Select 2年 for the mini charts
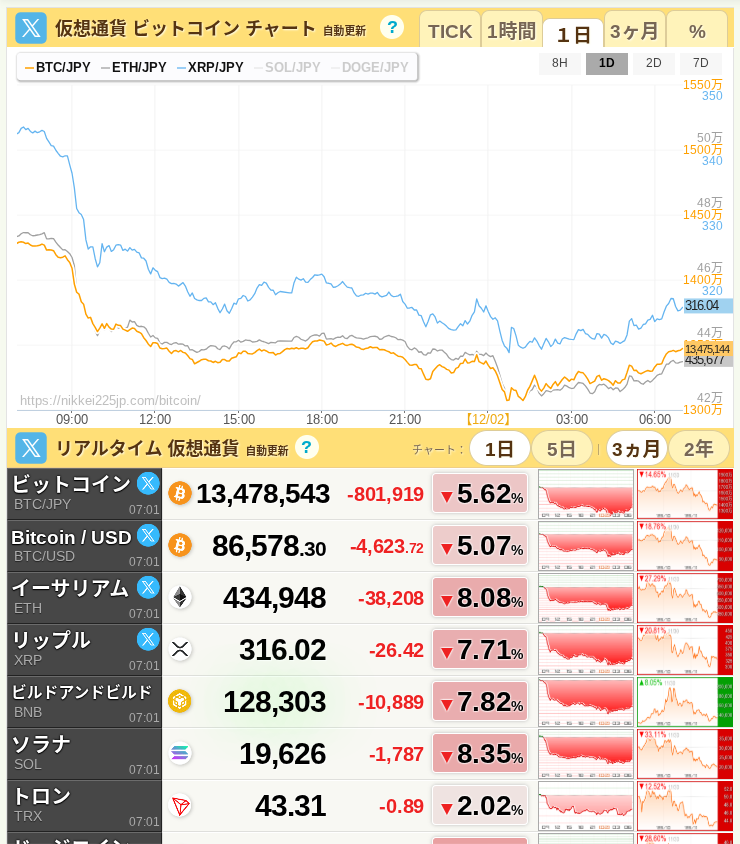This screenshot has height=844, width=740. click(698, 449)
